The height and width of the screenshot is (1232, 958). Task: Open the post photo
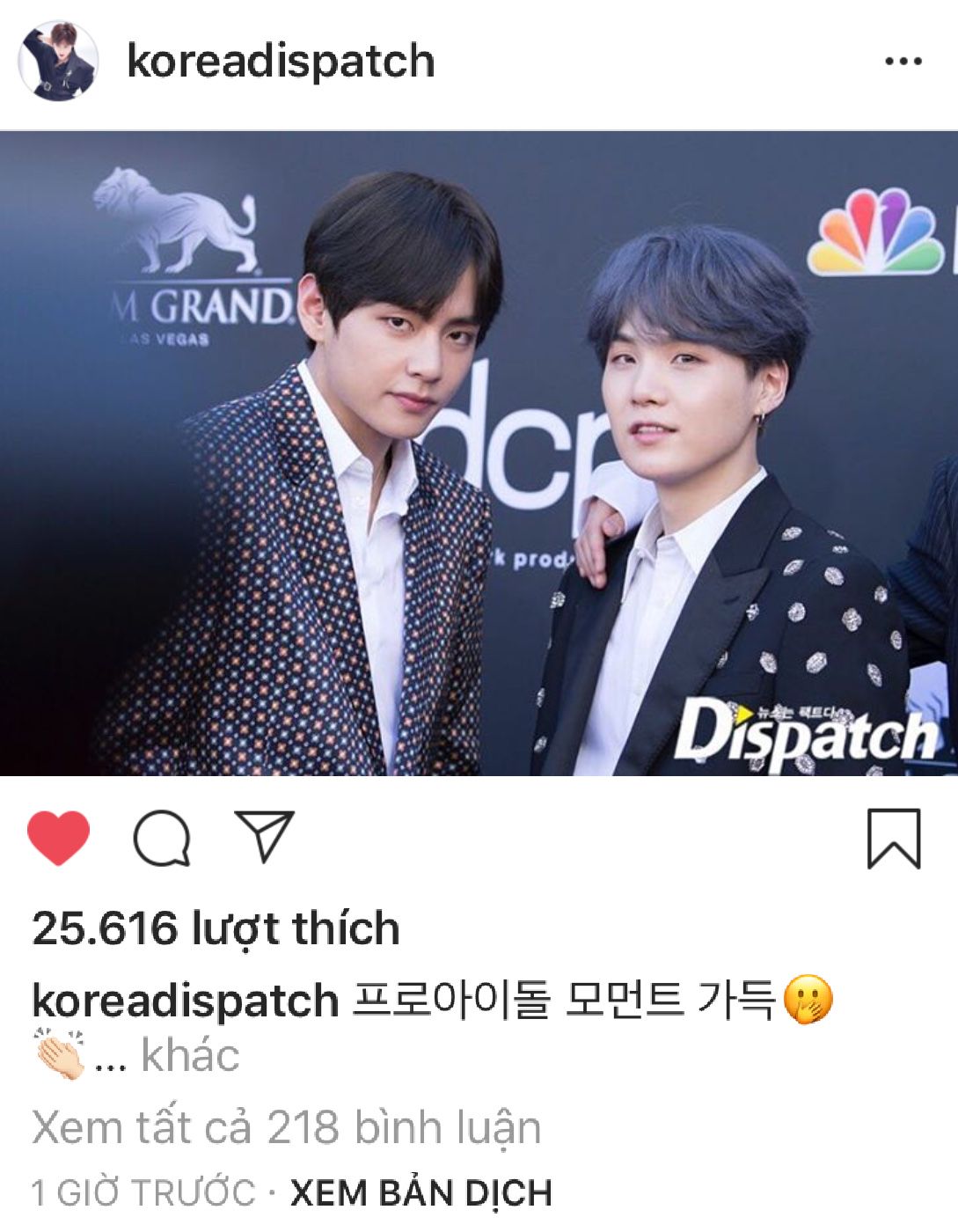click(x=479, y=453)
